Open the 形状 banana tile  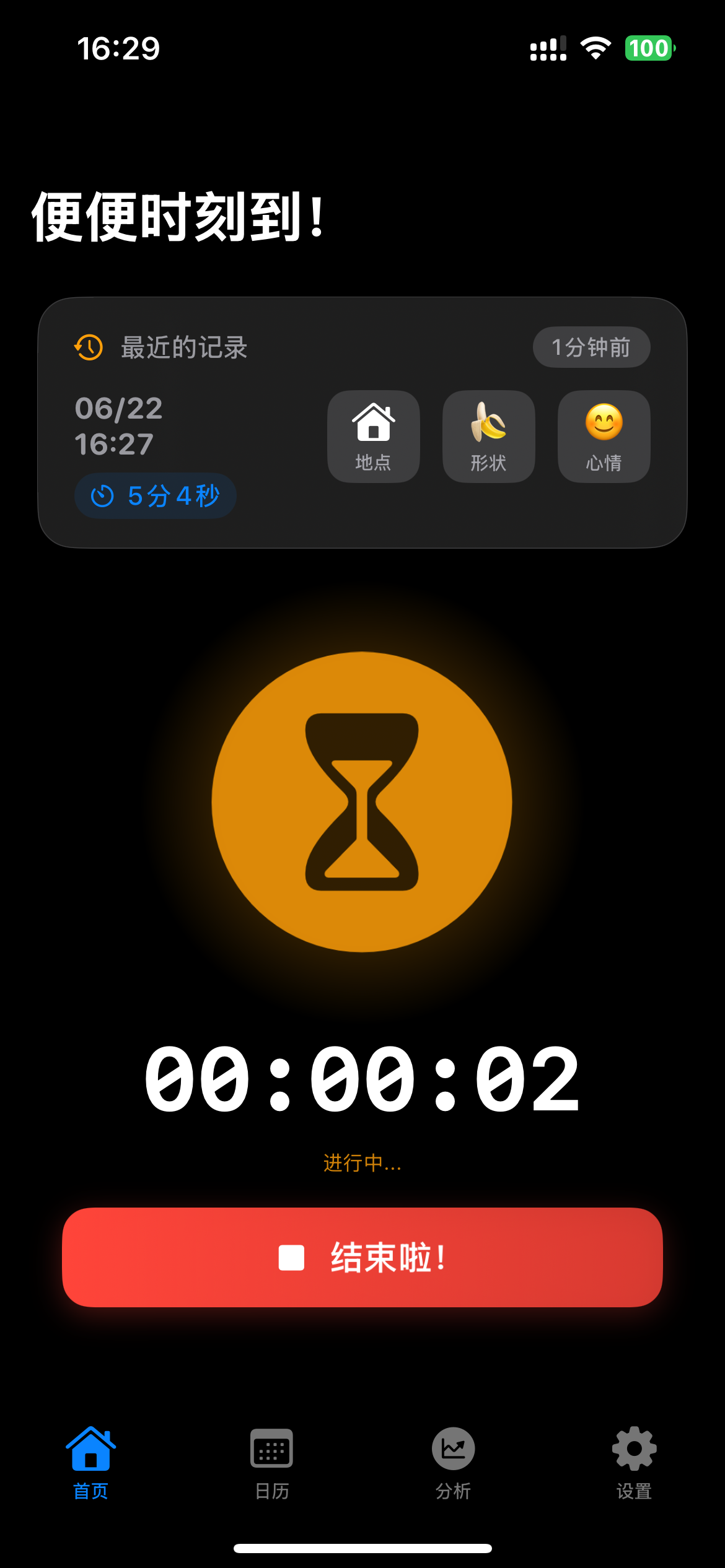pos(488,436)
